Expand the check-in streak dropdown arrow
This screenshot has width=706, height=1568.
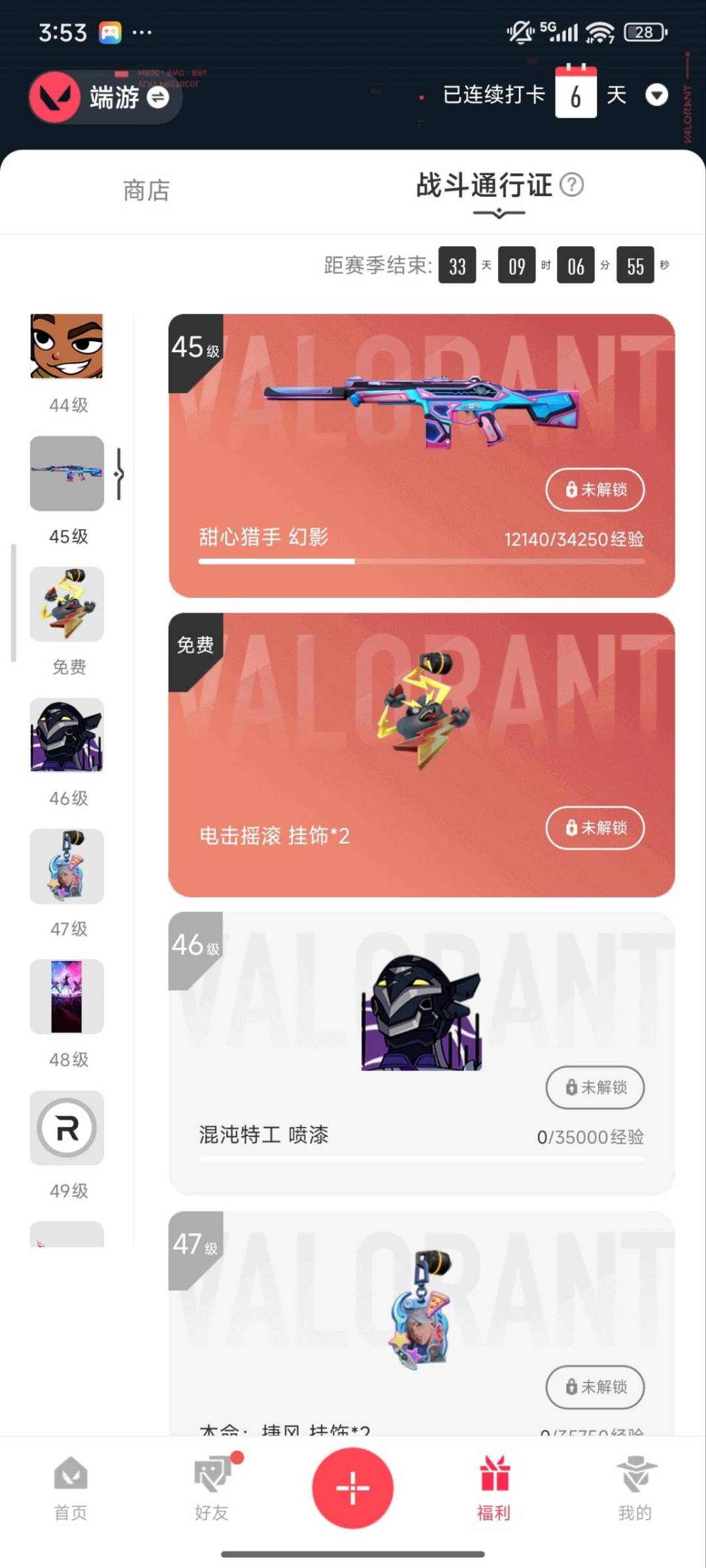point(656,95)
